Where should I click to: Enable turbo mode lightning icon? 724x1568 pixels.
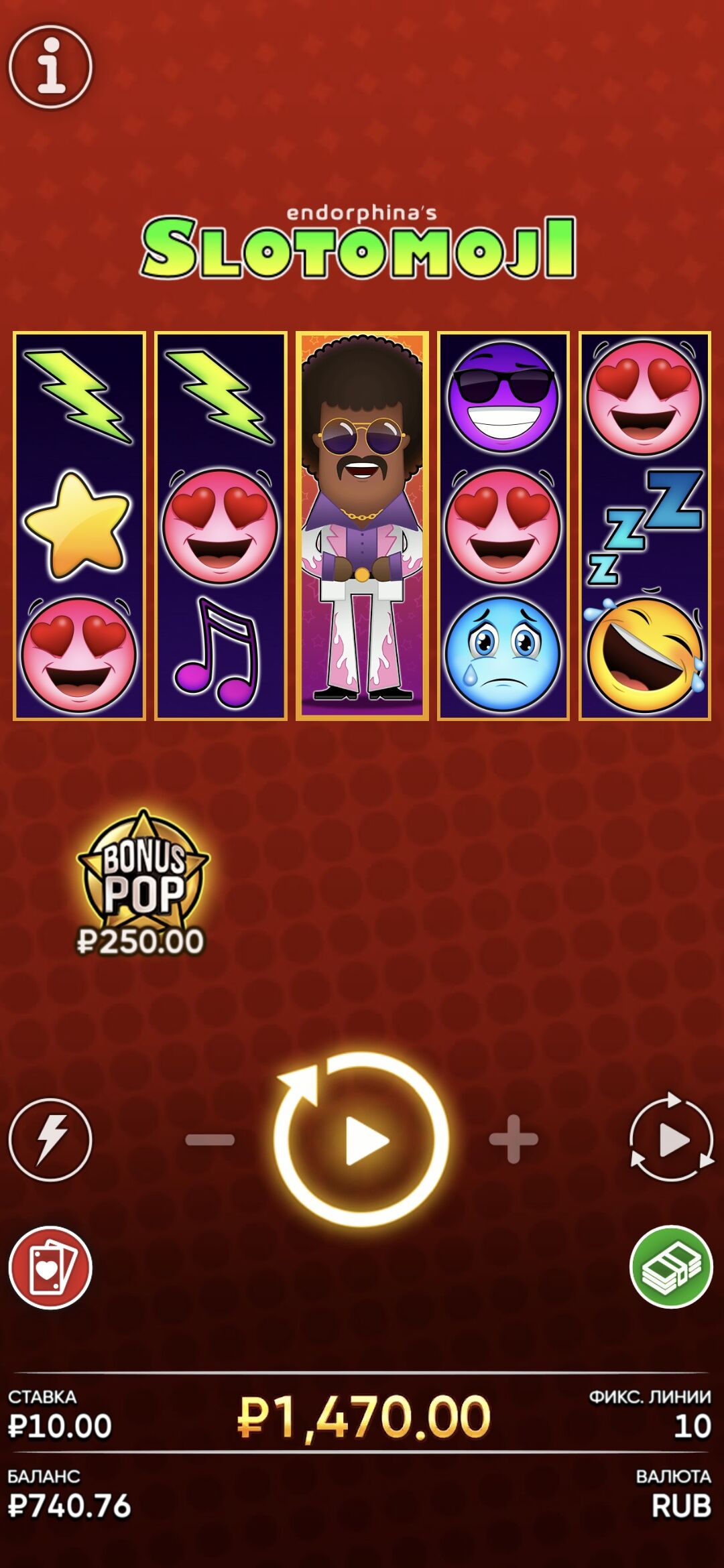[50, 1139]
